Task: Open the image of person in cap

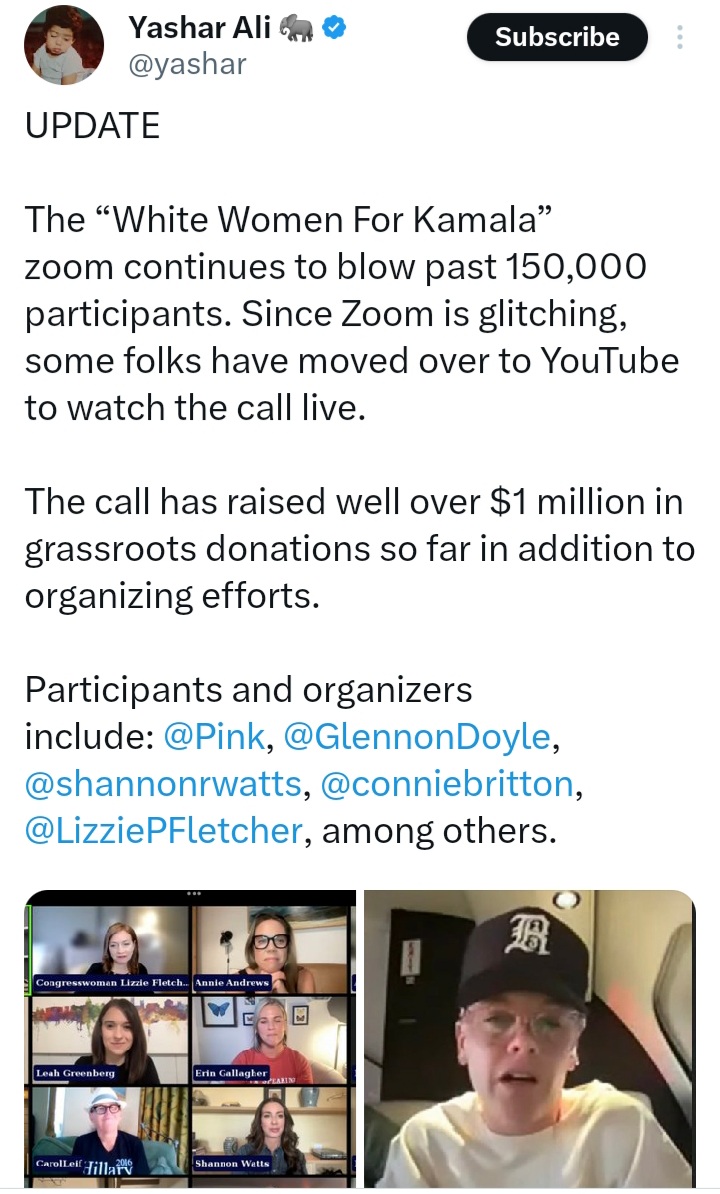Action: (530, 1038)
